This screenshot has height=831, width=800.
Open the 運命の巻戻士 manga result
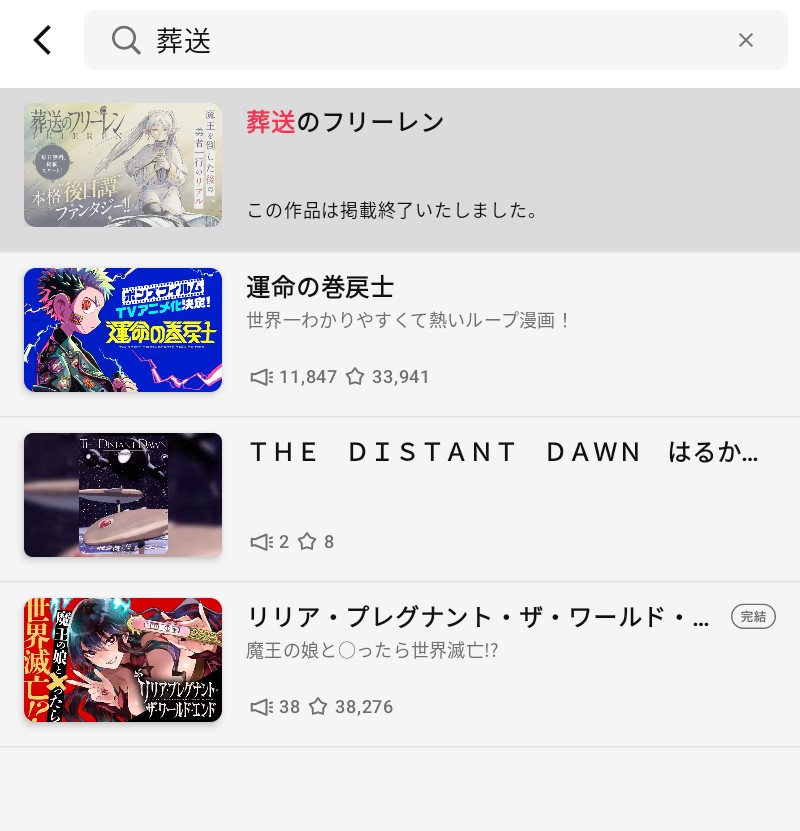pos(400,330)
